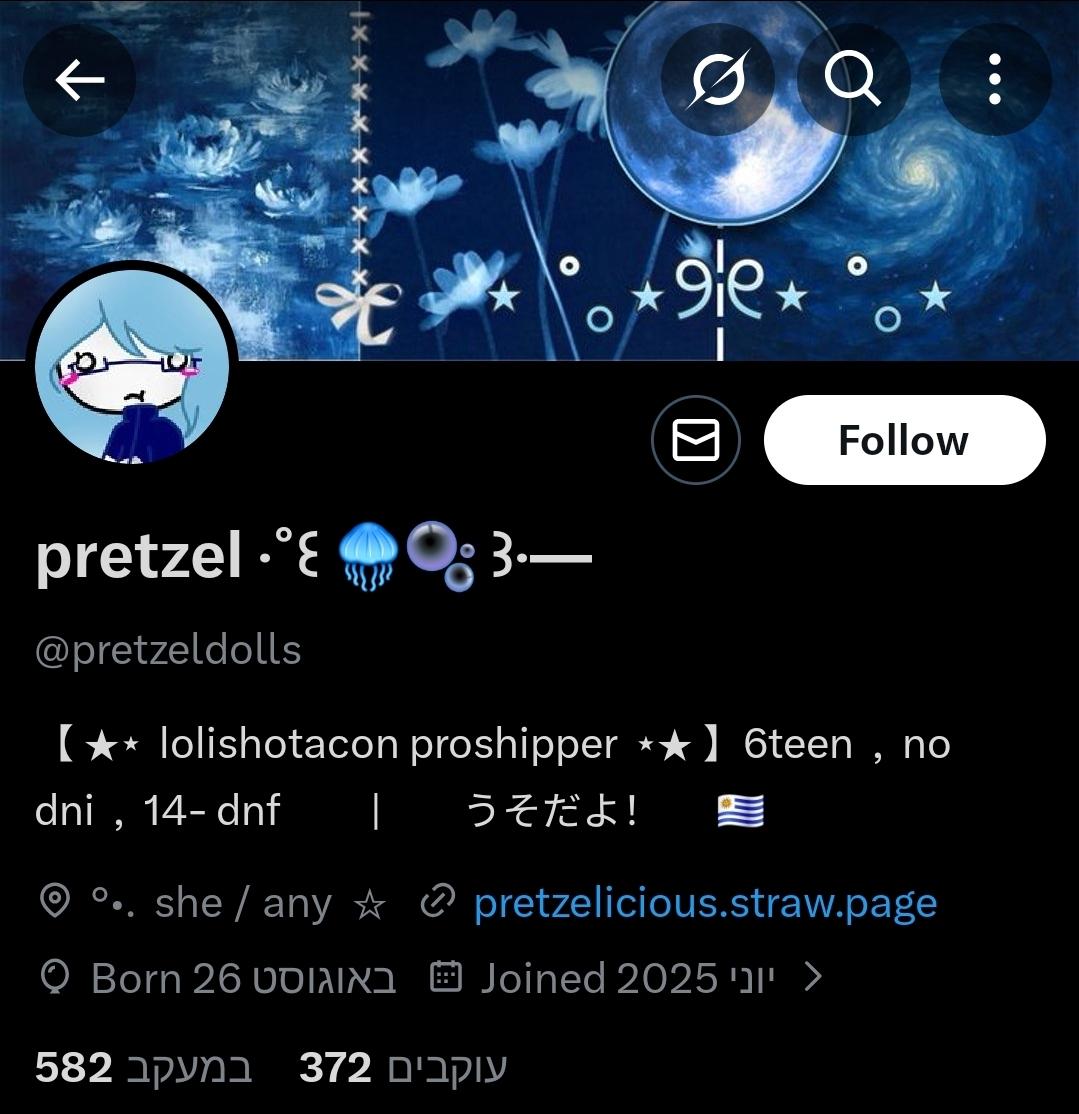Go back using the arrow icon
The height and width of the screenshot is (1114, 1079).
79,80
